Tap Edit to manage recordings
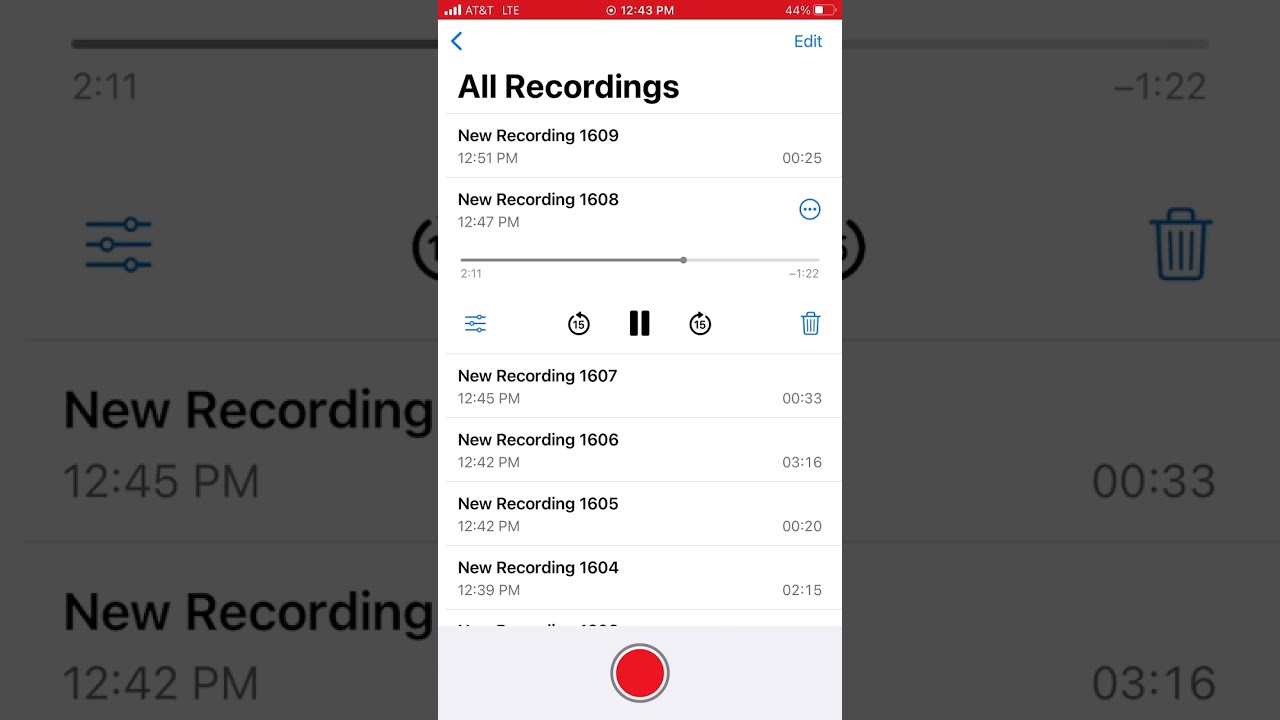The width and height of the screenshot is (1280, 720). click(807, 41)
